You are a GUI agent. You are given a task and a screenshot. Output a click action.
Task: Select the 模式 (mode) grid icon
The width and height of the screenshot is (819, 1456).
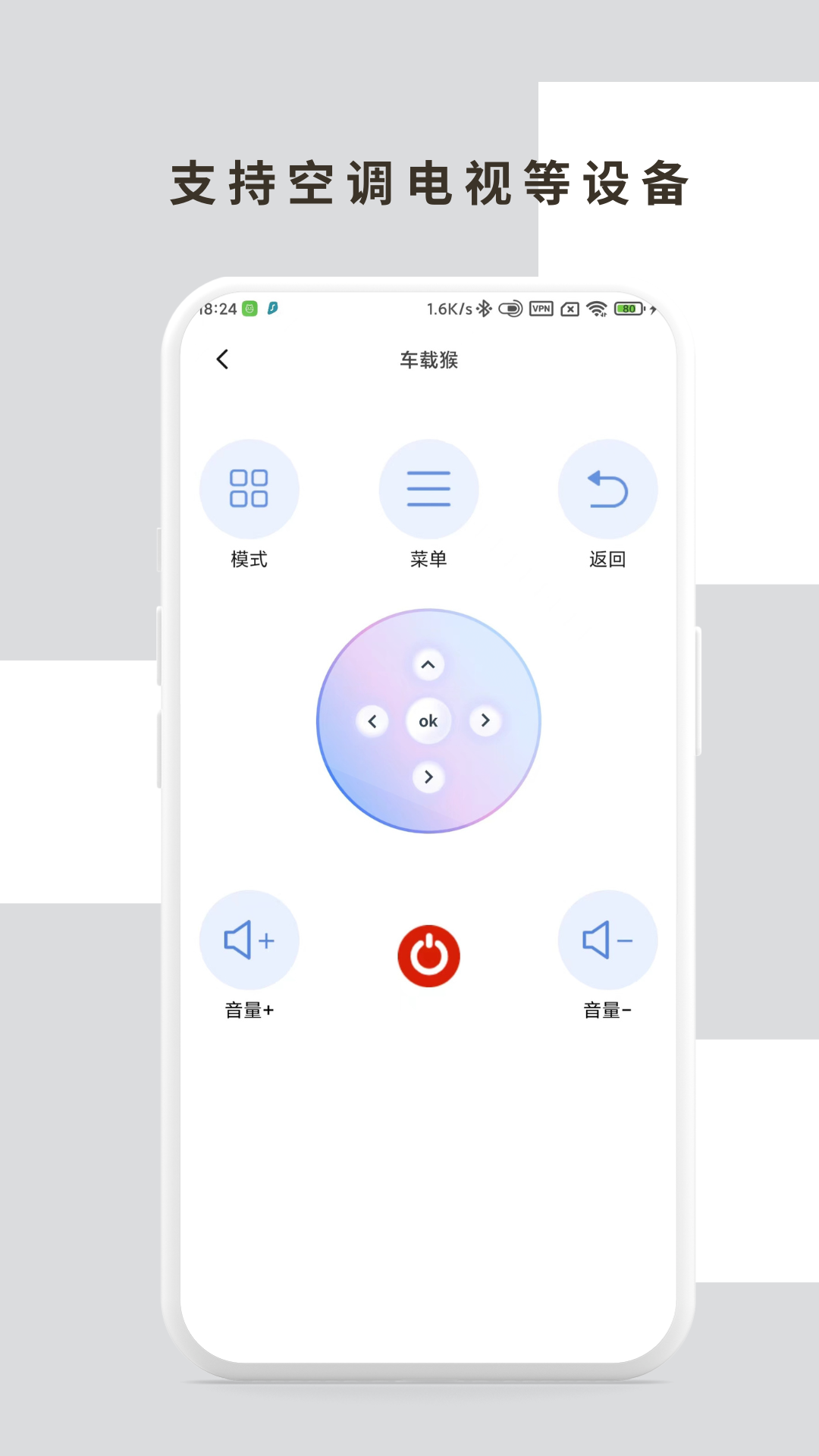(250, 489)
